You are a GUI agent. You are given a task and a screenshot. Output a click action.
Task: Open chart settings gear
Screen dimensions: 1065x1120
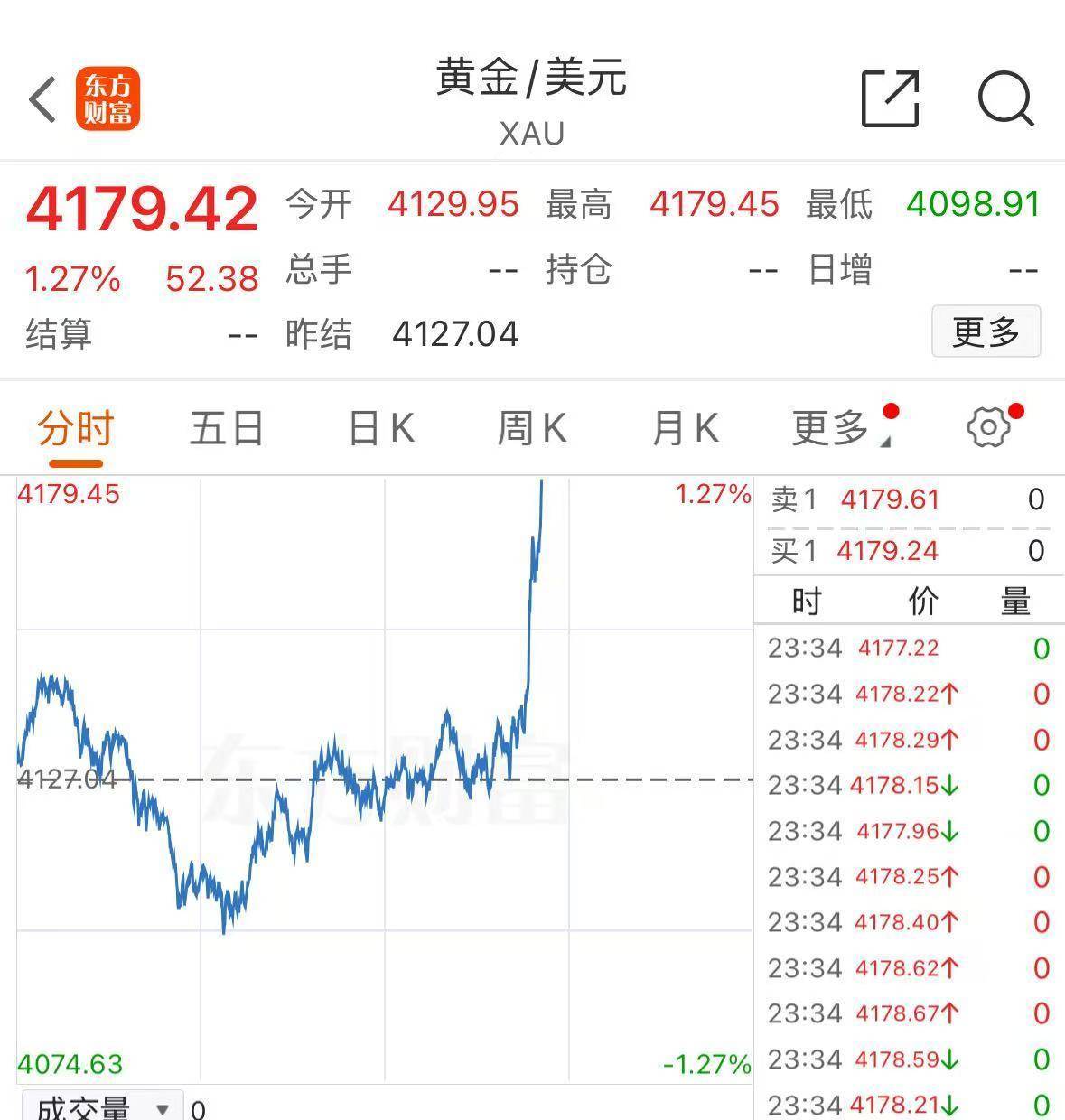point(988,427)
